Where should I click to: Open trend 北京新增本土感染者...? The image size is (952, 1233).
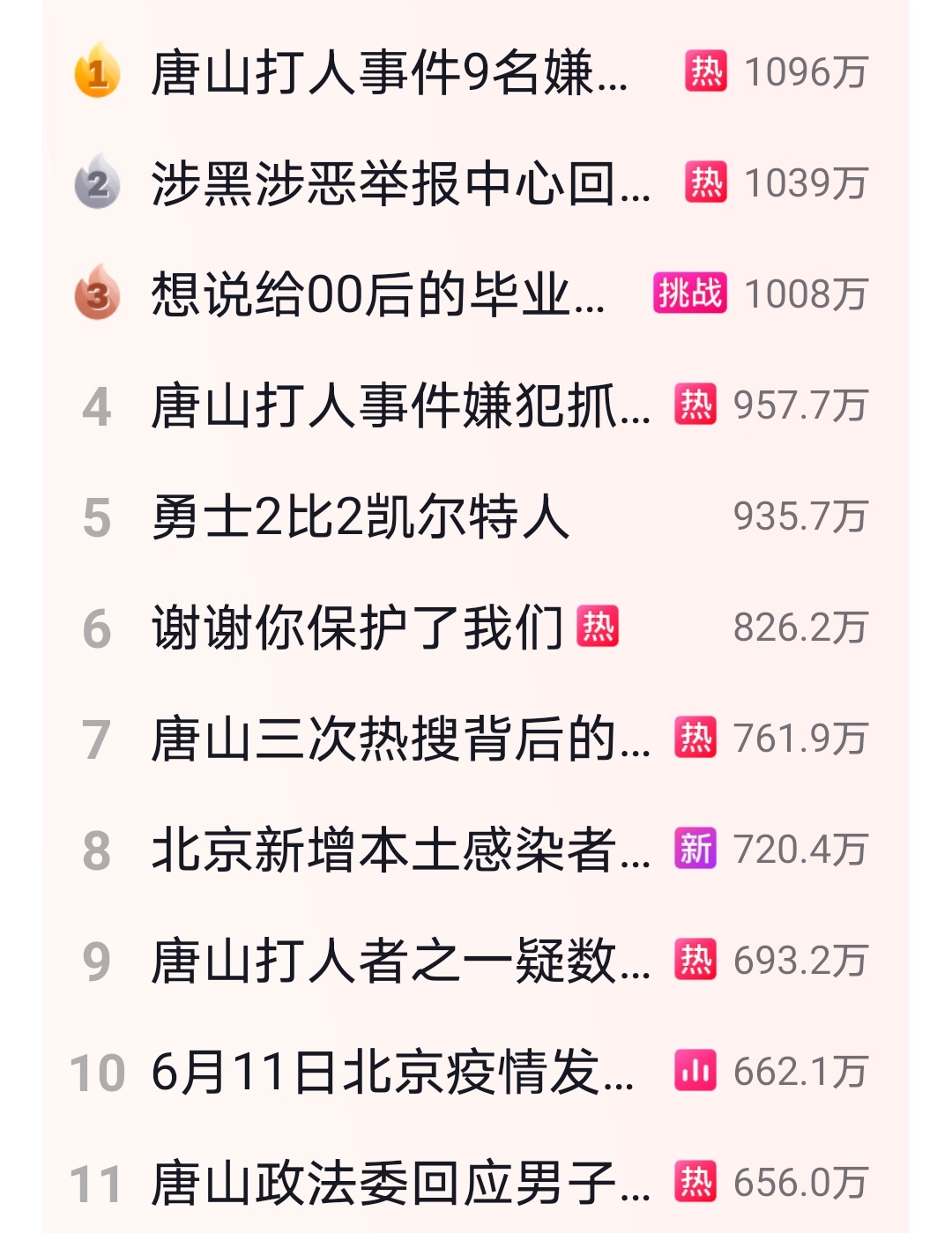tap(400, 850)
